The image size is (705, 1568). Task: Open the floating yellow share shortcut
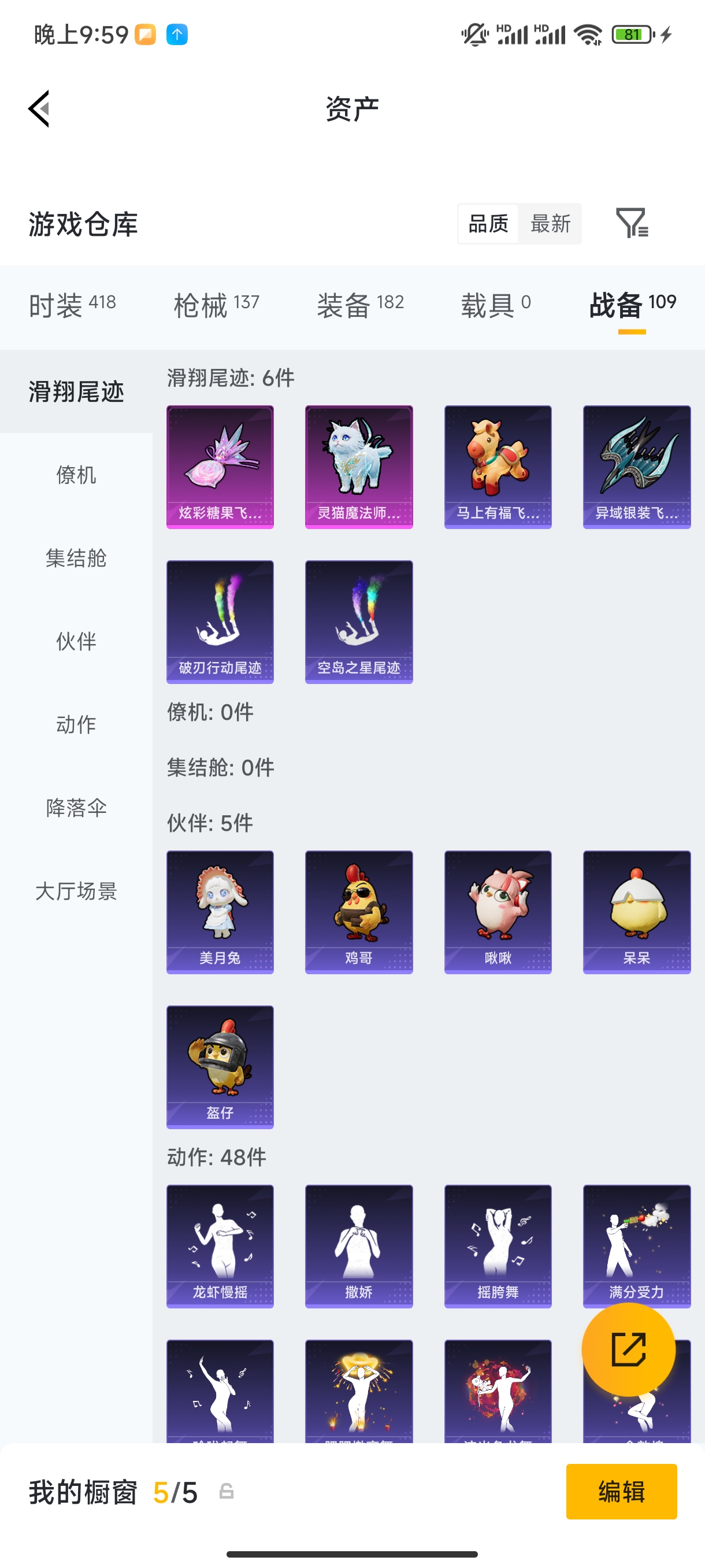coord(629,1349)
